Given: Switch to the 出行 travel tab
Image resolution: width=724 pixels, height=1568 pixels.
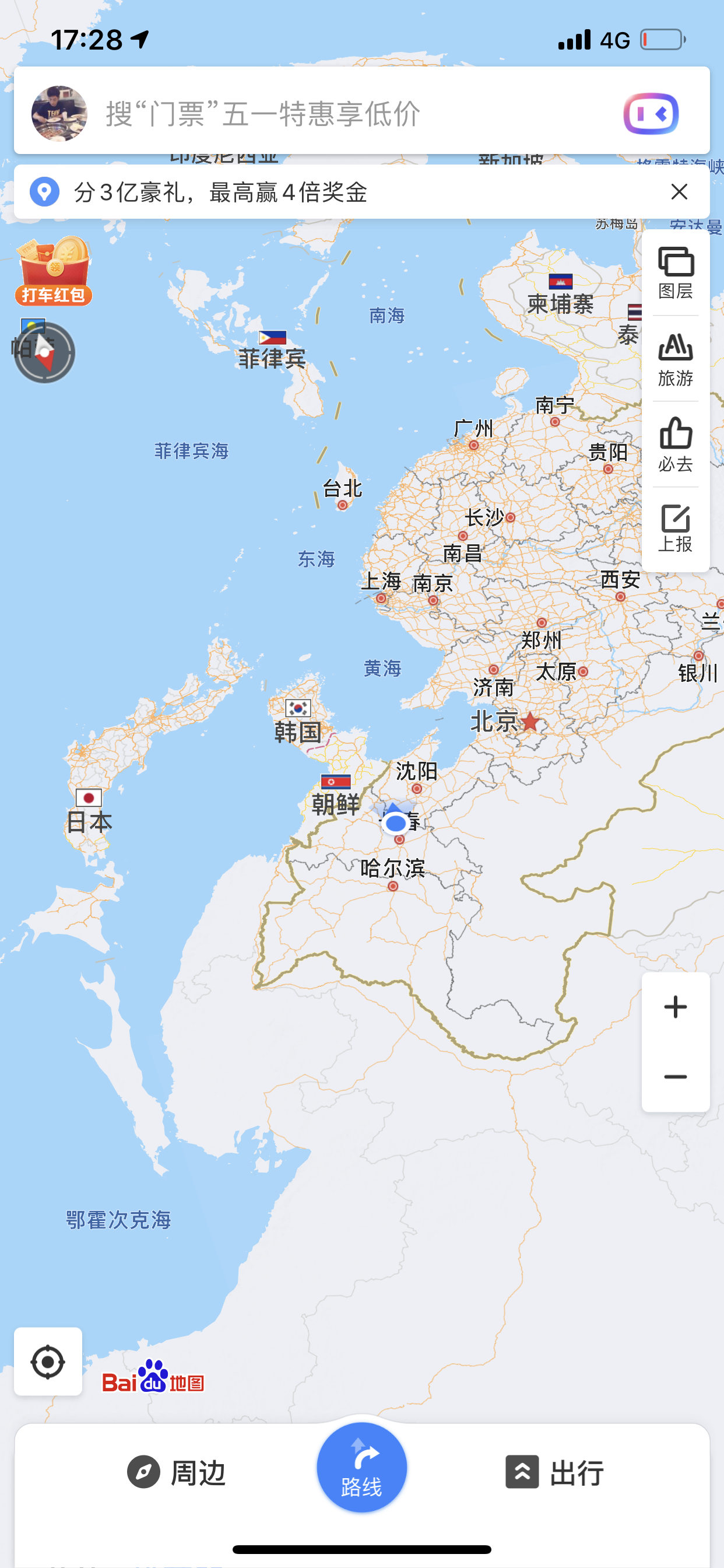Looking at the screenshot, I should coord(554,1472).
